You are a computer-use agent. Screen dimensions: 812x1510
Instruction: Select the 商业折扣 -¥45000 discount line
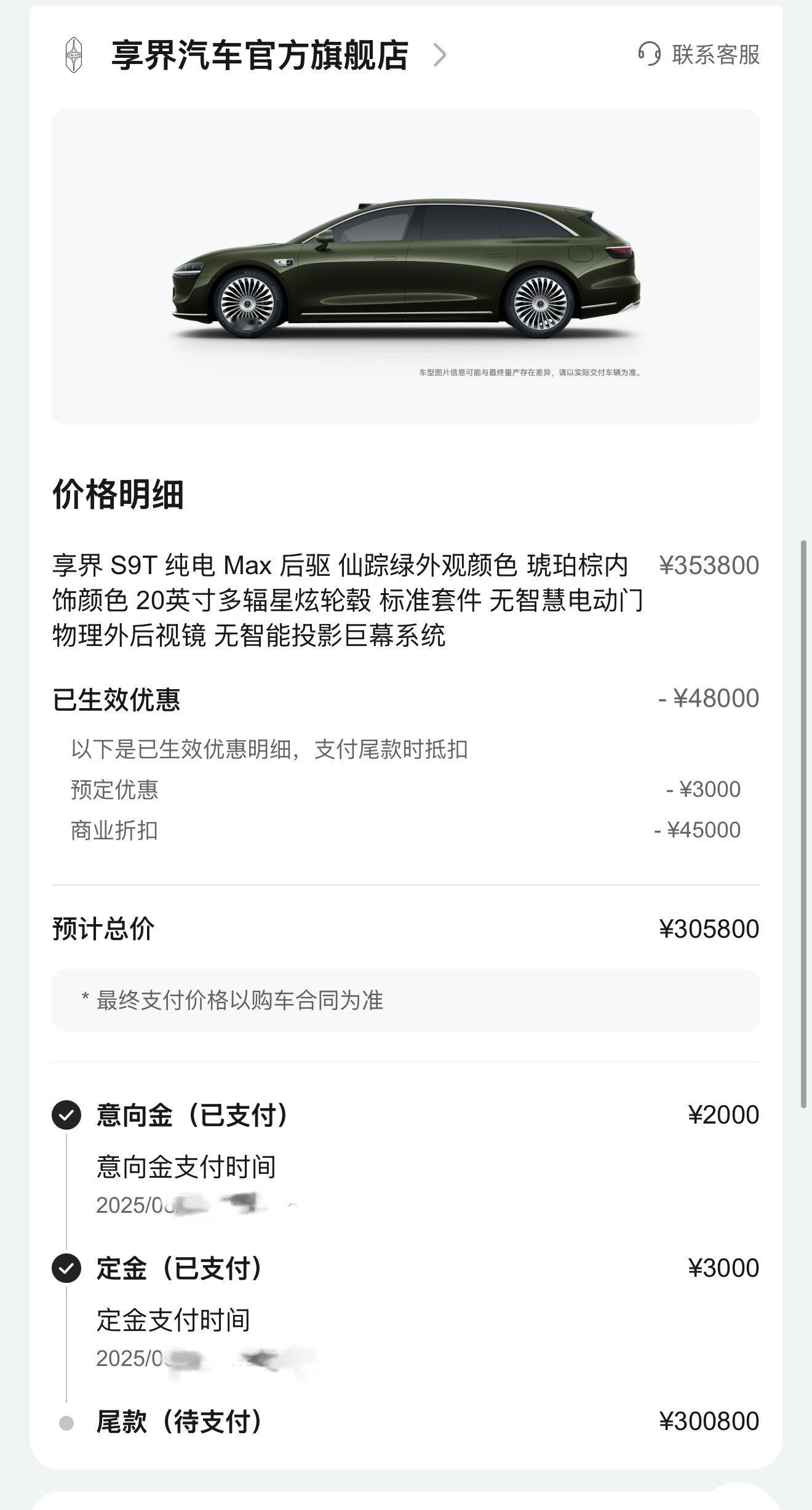pos(406,830)
